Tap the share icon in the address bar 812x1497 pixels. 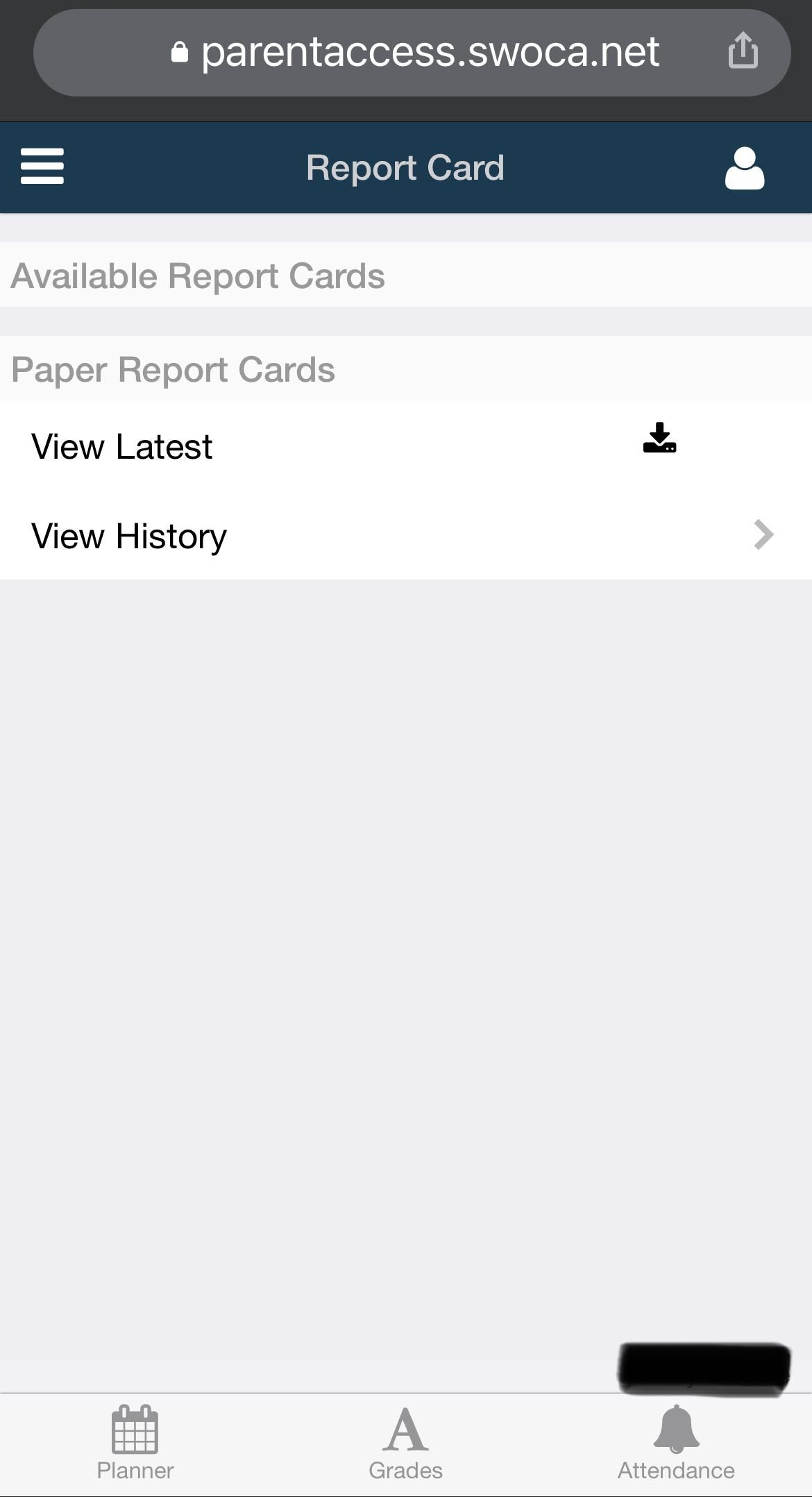point(743,51)
